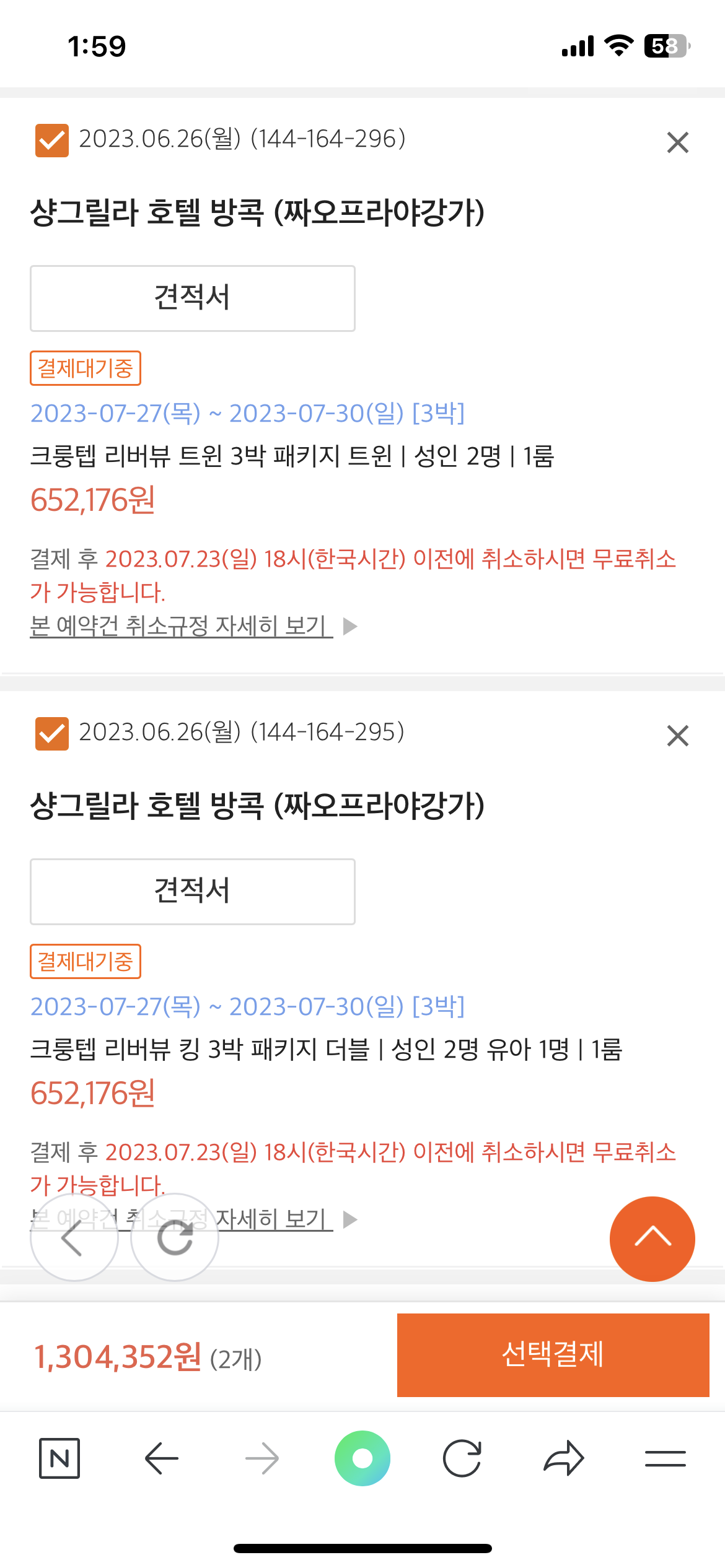Uncheck the reservation 144-164-295 checkbox
Screen dimensions: 725x1568
click(x=52, y=734)
